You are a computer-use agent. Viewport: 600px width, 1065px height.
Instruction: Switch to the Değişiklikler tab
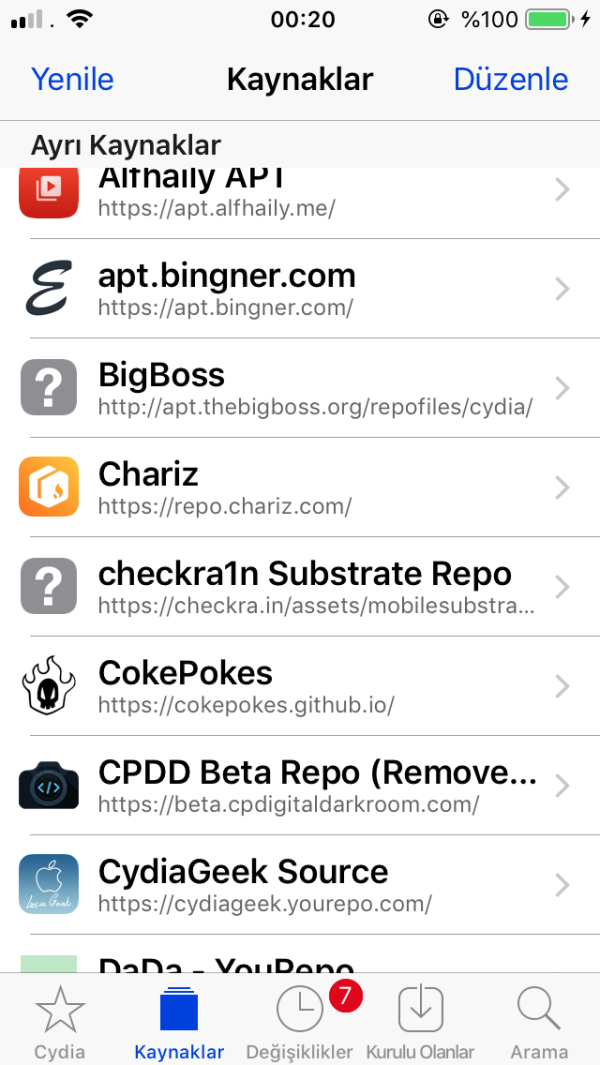click(300, 1022)
